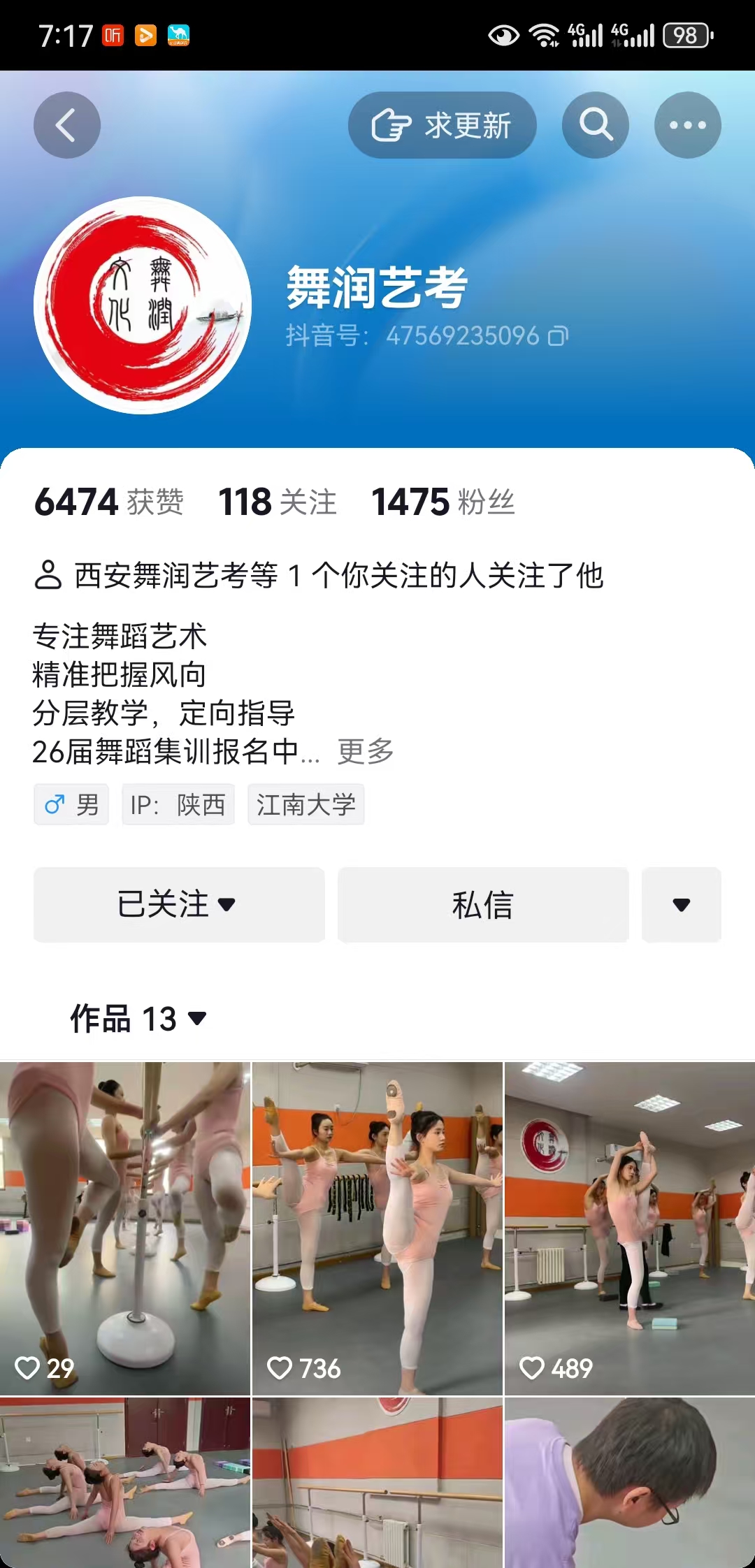The height and width of the screenshot is (1568, 755).
Task: Tap the 求更新 request update button
Action: 442,126
